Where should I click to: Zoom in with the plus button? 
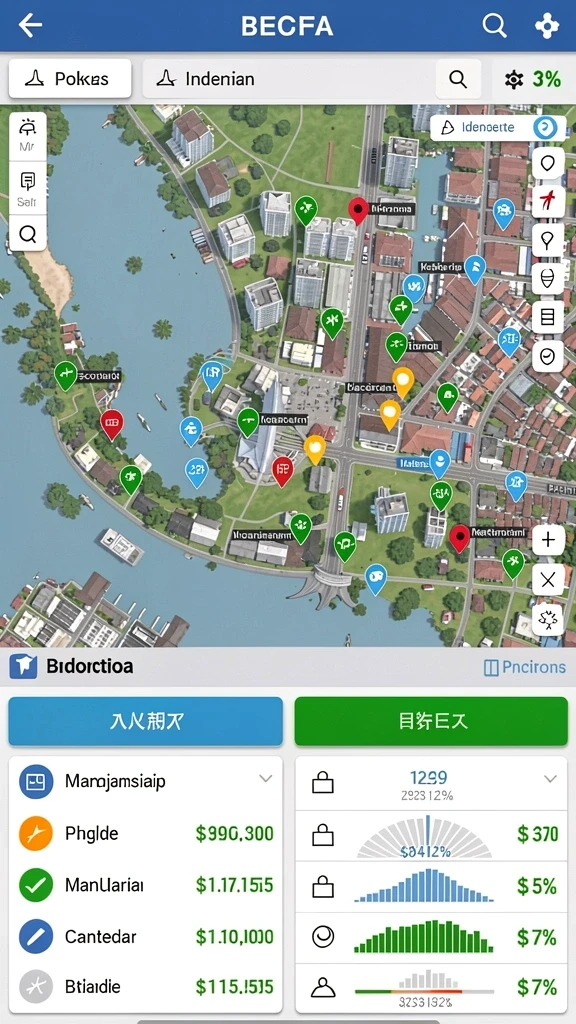tap(548, 540)
